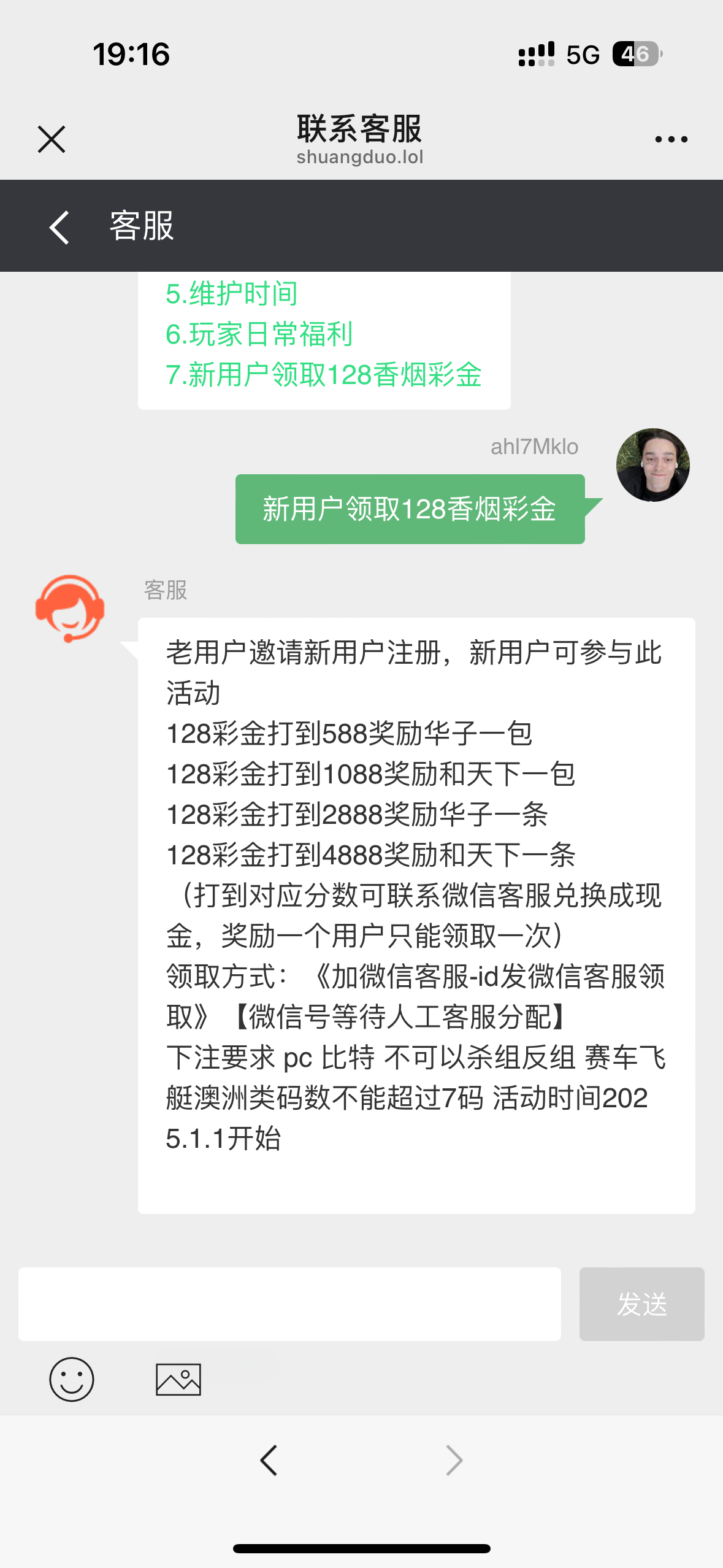The width and height of the screenshot is (723, 1568).
Task: Open the three-dot more options menu
Action: (671, 139)
